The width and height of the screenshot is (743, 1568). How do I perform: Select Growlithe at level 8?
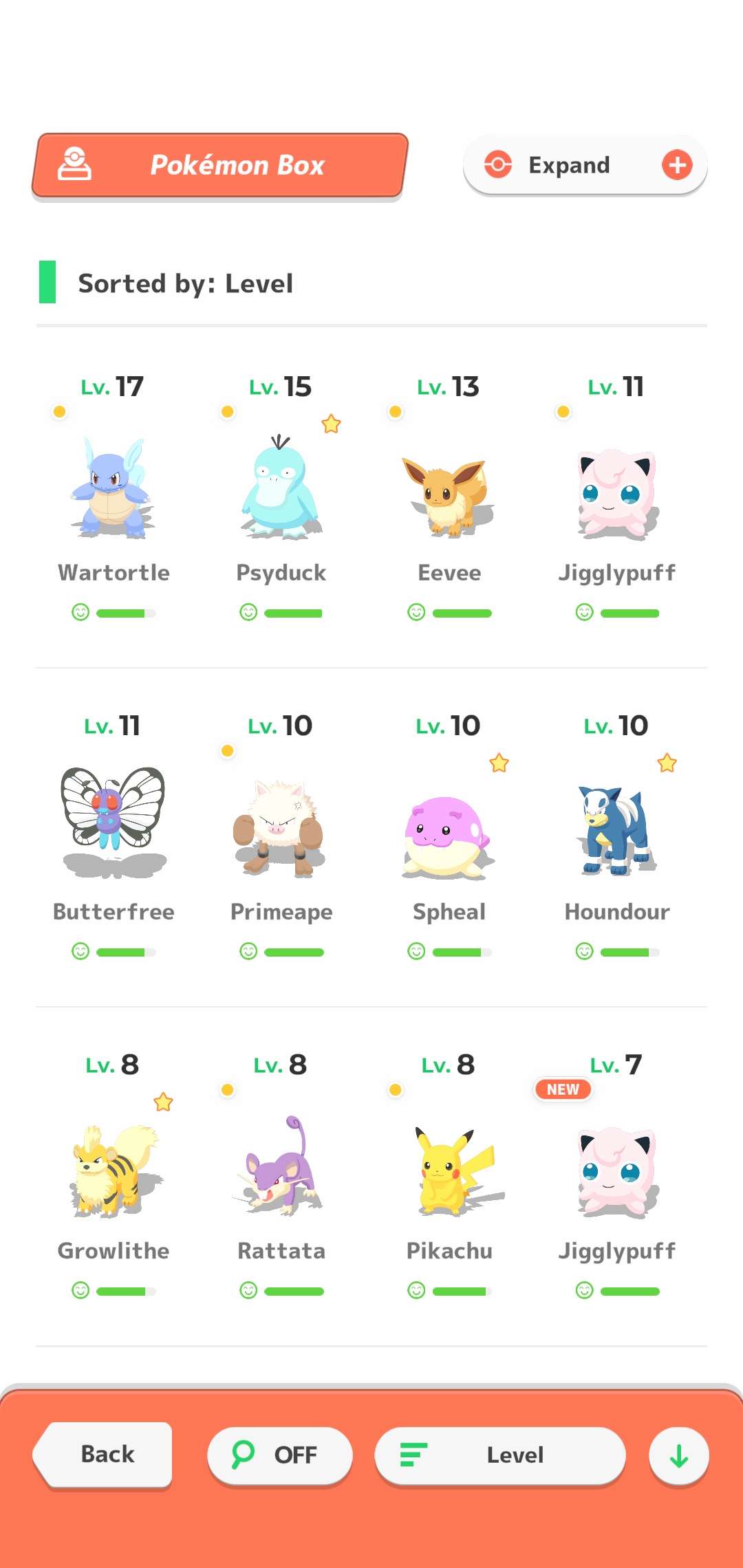[113, 1169]
